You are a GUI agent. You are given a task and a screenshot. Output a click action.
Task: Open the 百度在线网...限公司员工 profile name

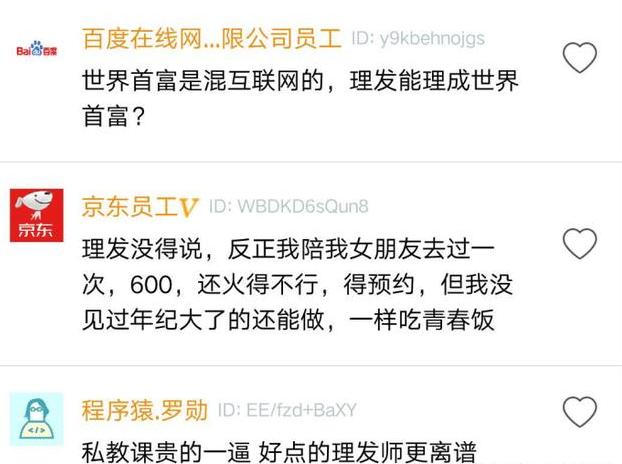(211, 39)
